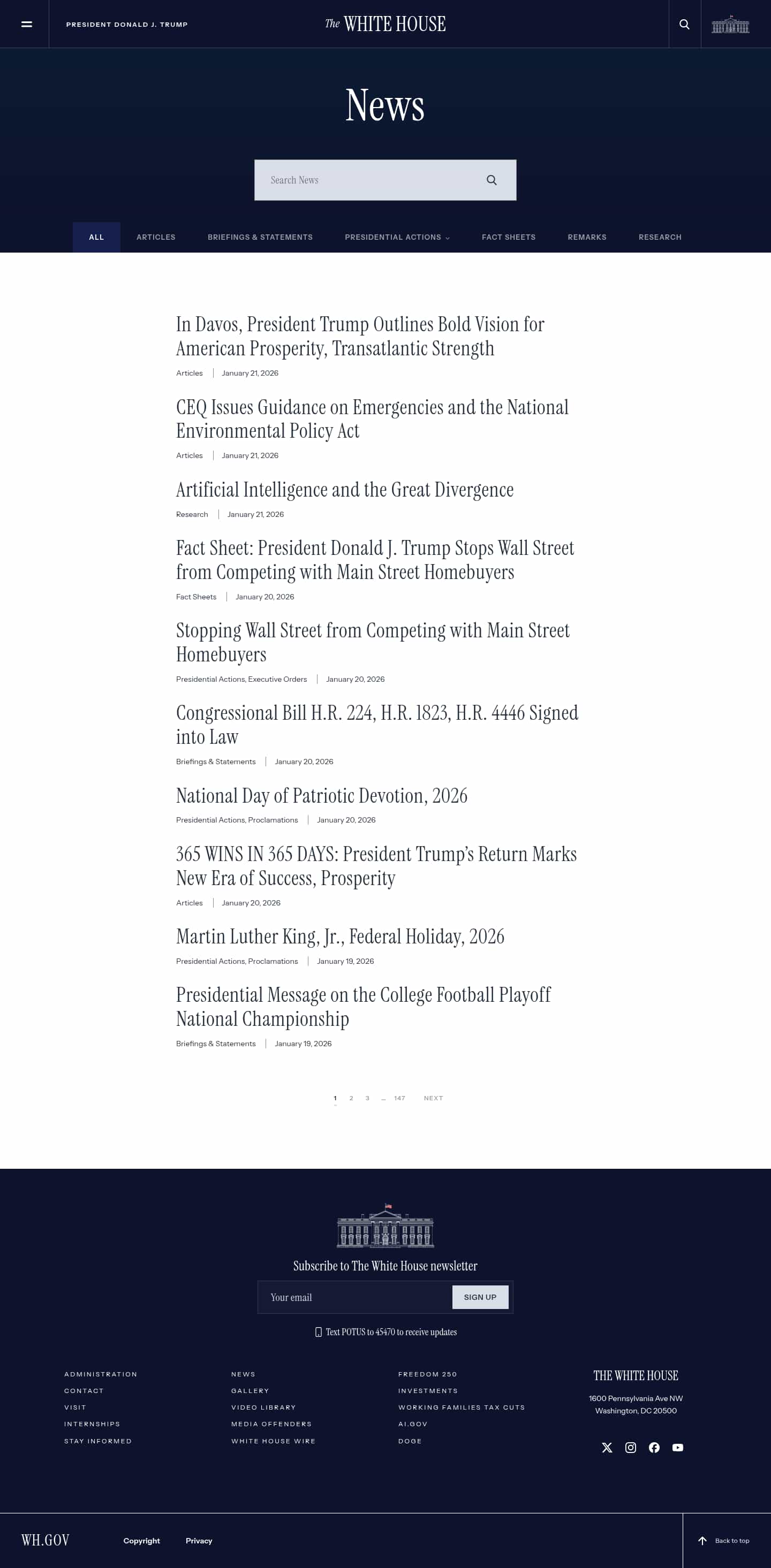Select the Remarks news filter
The width and height of the screenshot is (771, 1568).
click(x=586, y=237)
